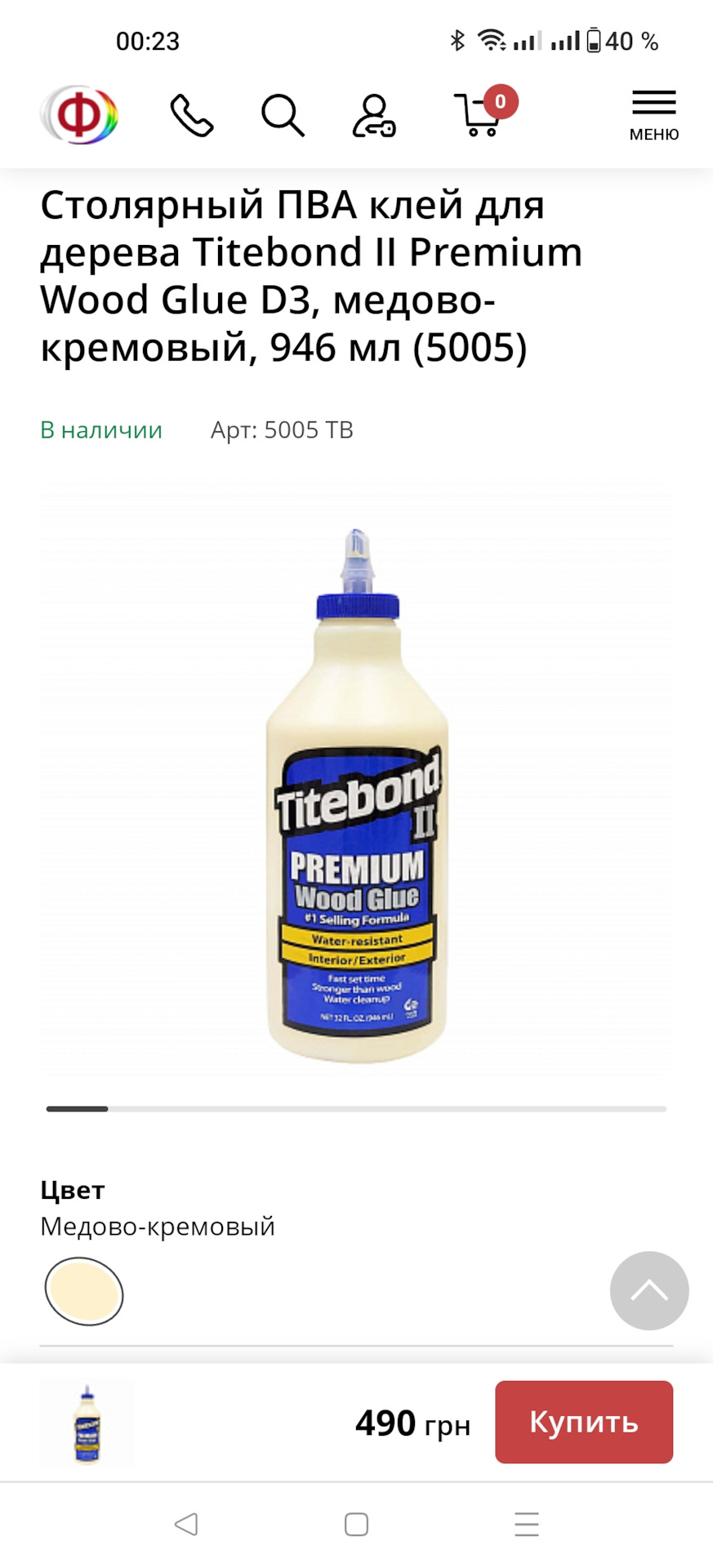The image size is (713, 1568).
Task: Tap the small product thumbnail in bottom bar
Action: point(87,1423)
